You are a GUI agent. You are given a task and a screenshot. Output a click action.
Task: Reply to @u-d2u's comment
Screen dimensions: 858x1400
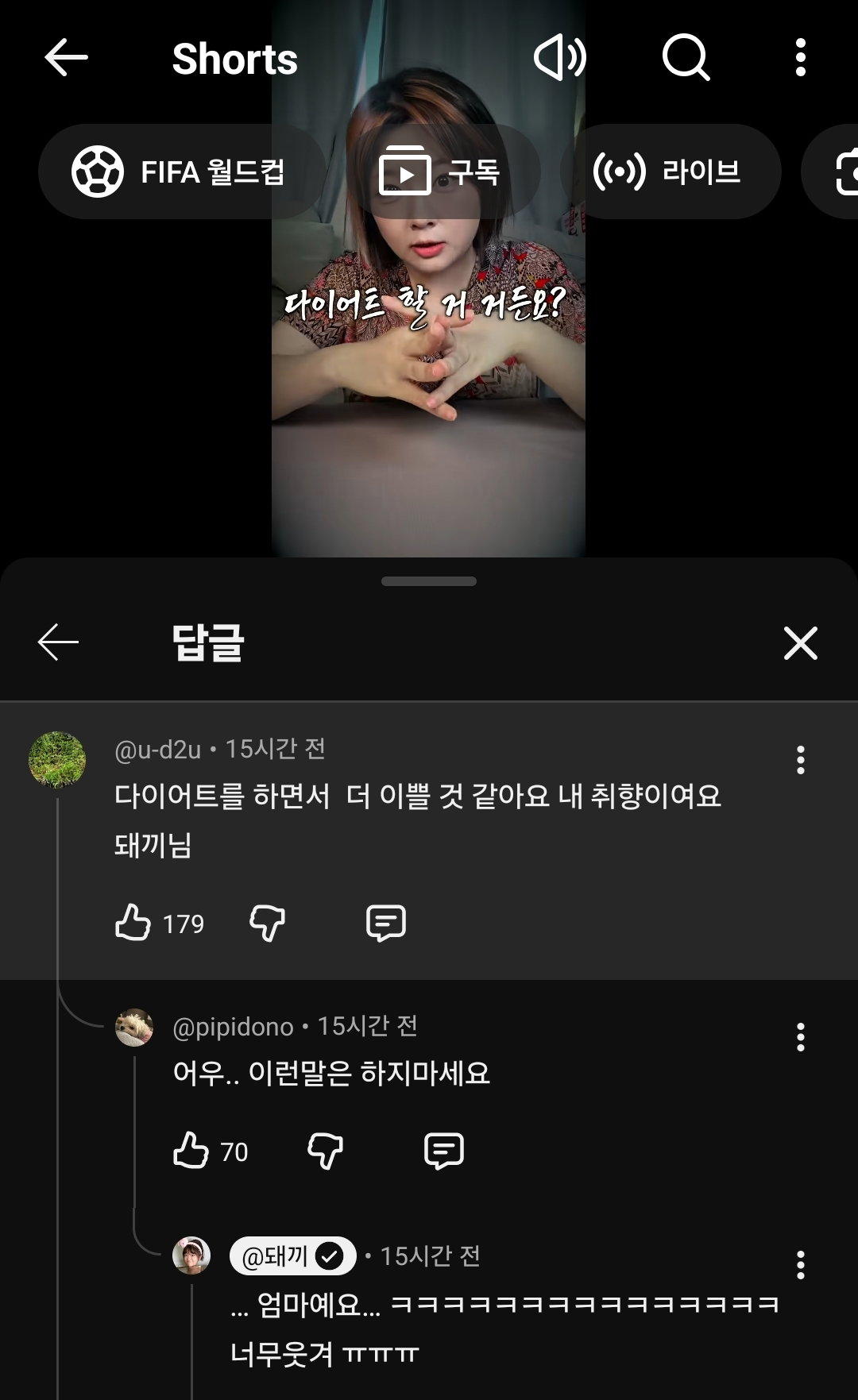386,923
